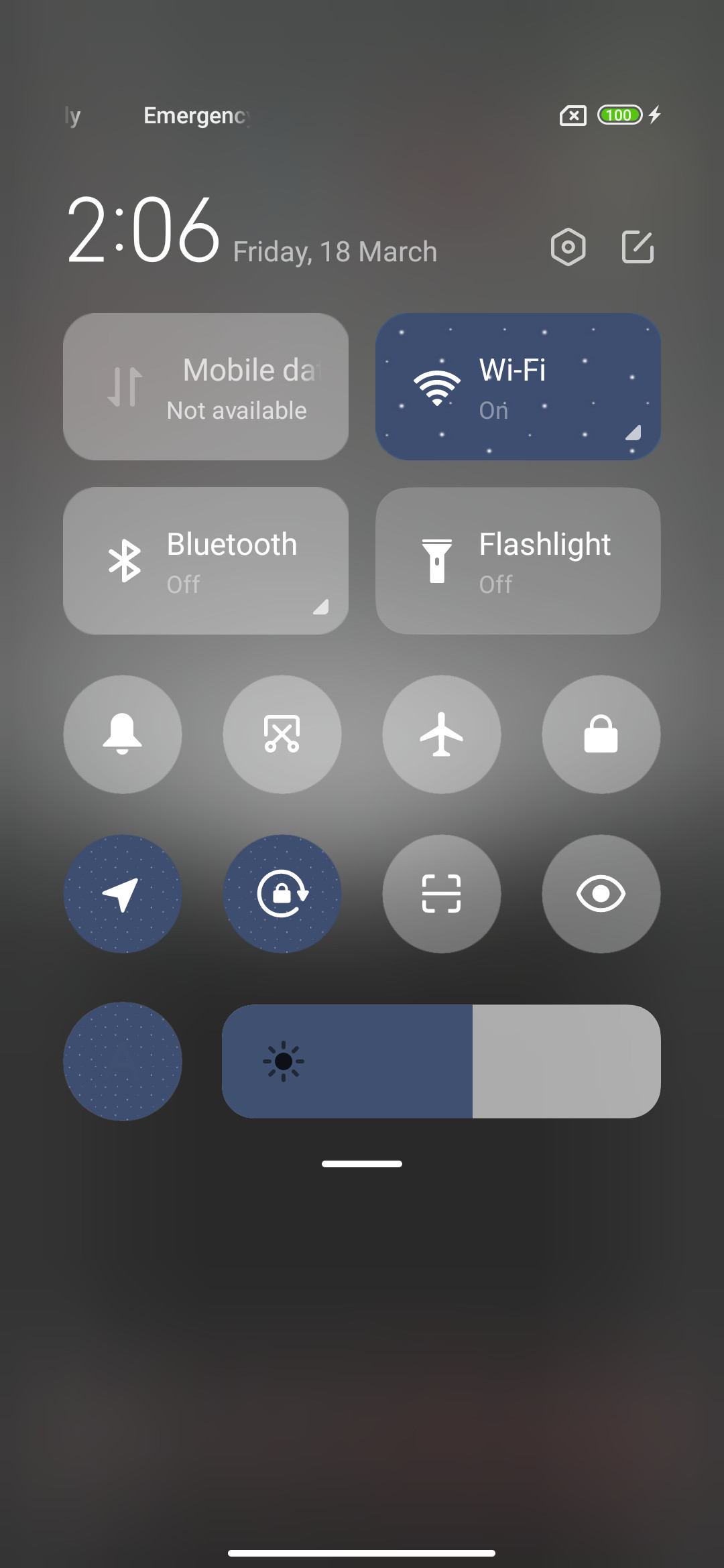This screenshot has height=1568, width=724.
Task: Edit the control center tiles
Action: 638,247
